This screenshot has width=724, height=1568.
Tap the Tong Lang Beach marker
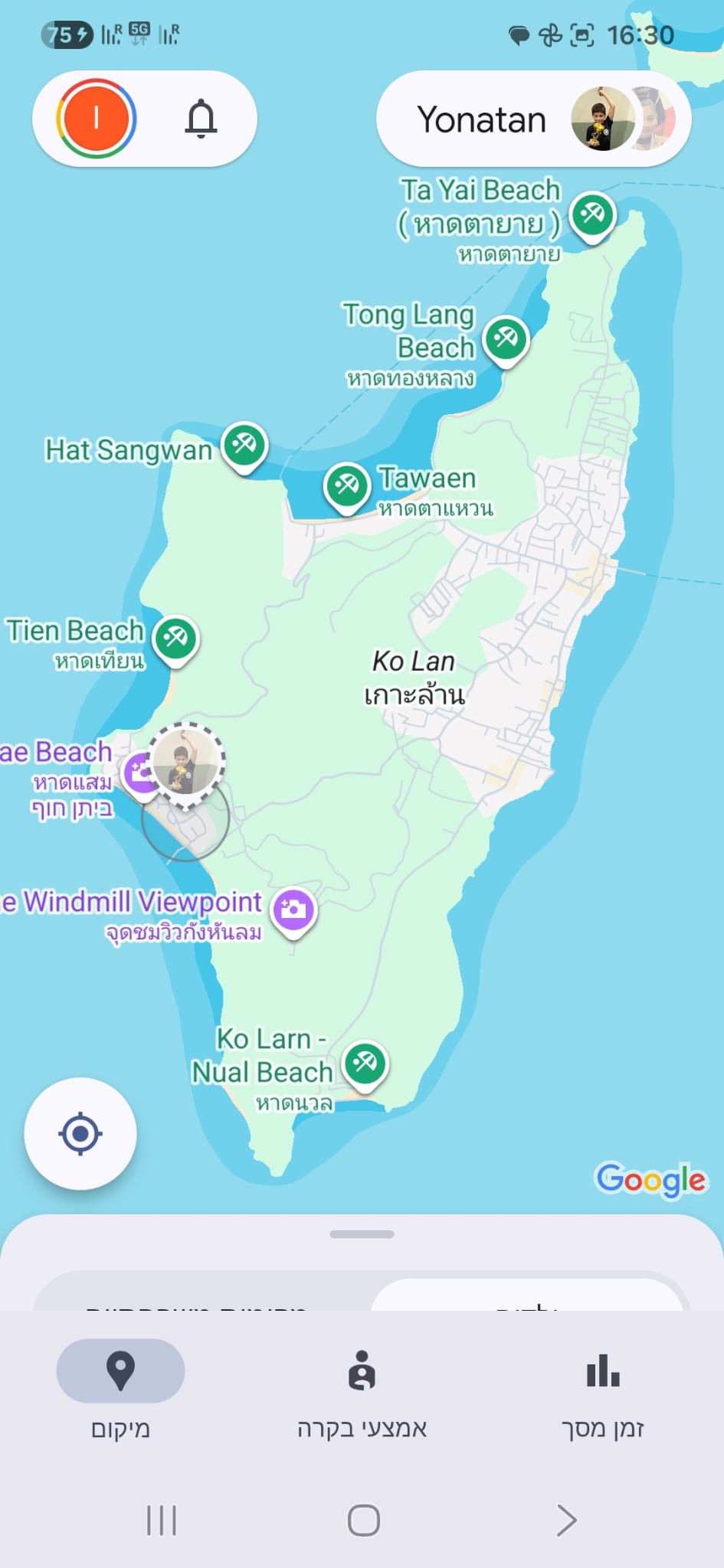[506, 338]
